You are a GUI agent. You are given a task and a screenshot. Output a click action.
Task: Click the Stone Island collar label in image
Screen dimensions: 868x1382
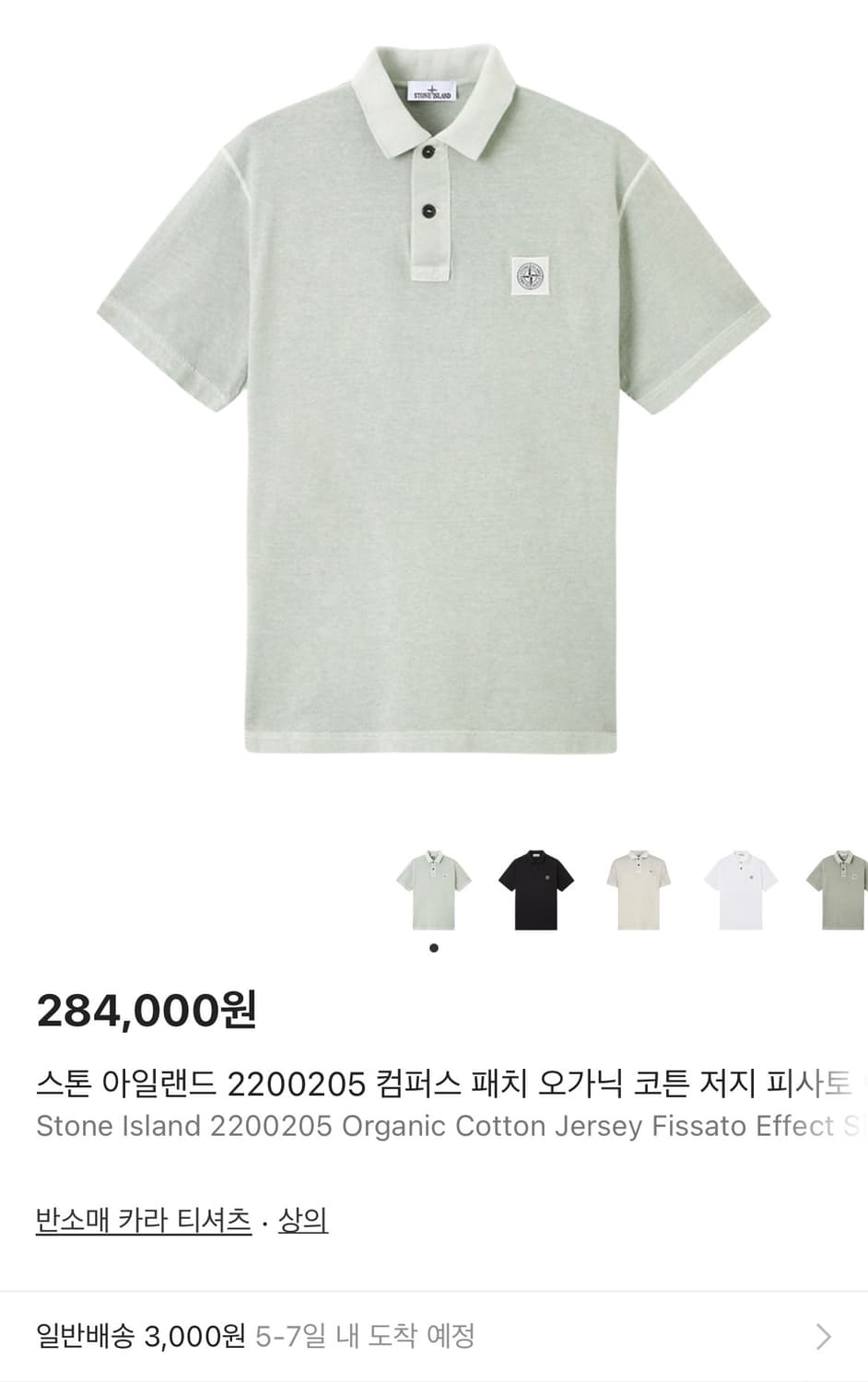pos(431,88)
